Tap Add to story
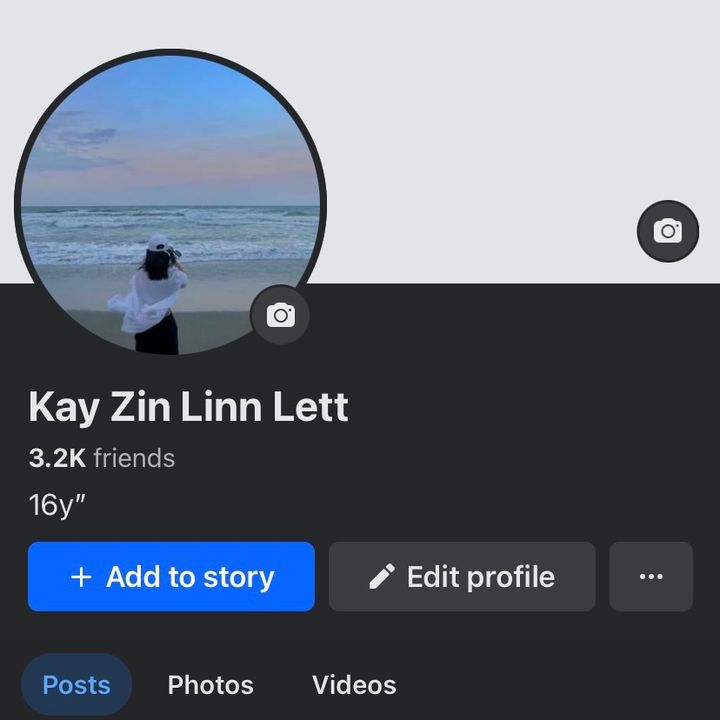 [x=171, y=577]
